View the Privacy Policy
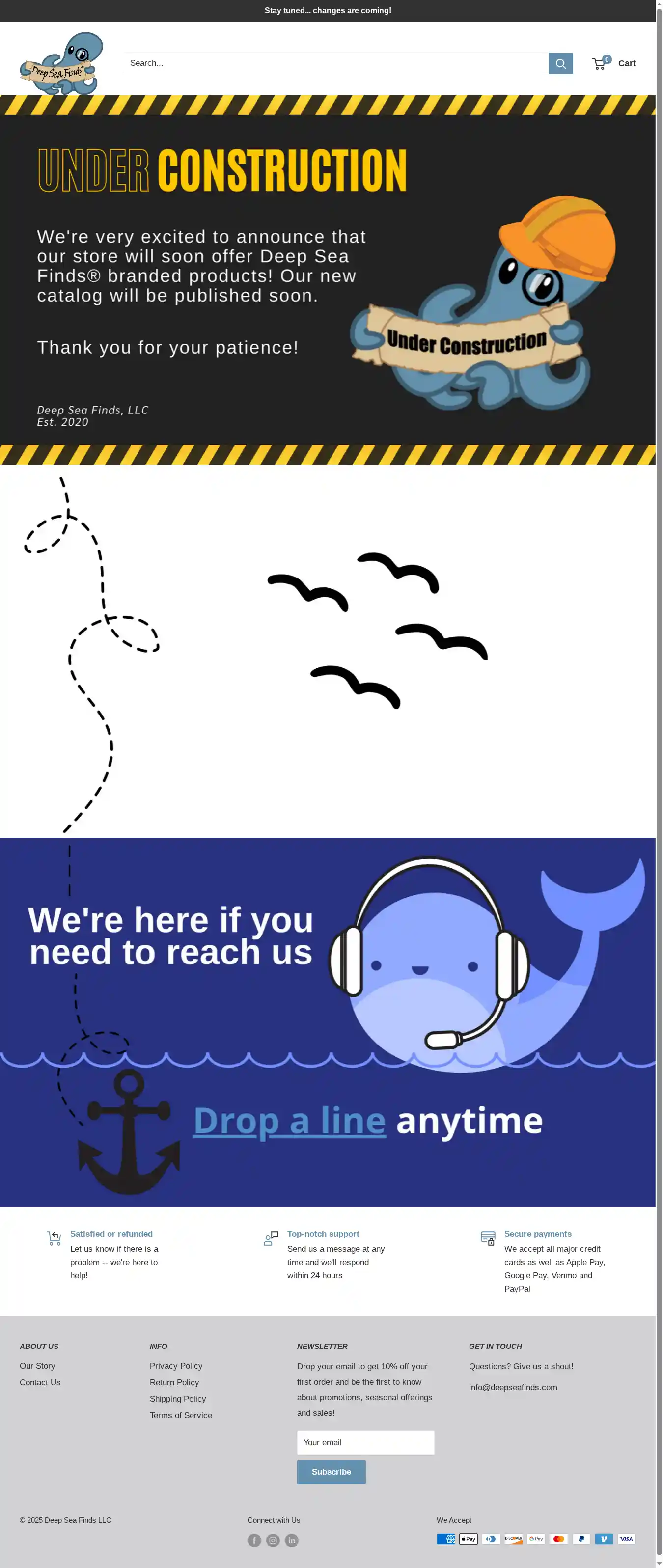663x1568 pixels. (x=176, y=1366)
